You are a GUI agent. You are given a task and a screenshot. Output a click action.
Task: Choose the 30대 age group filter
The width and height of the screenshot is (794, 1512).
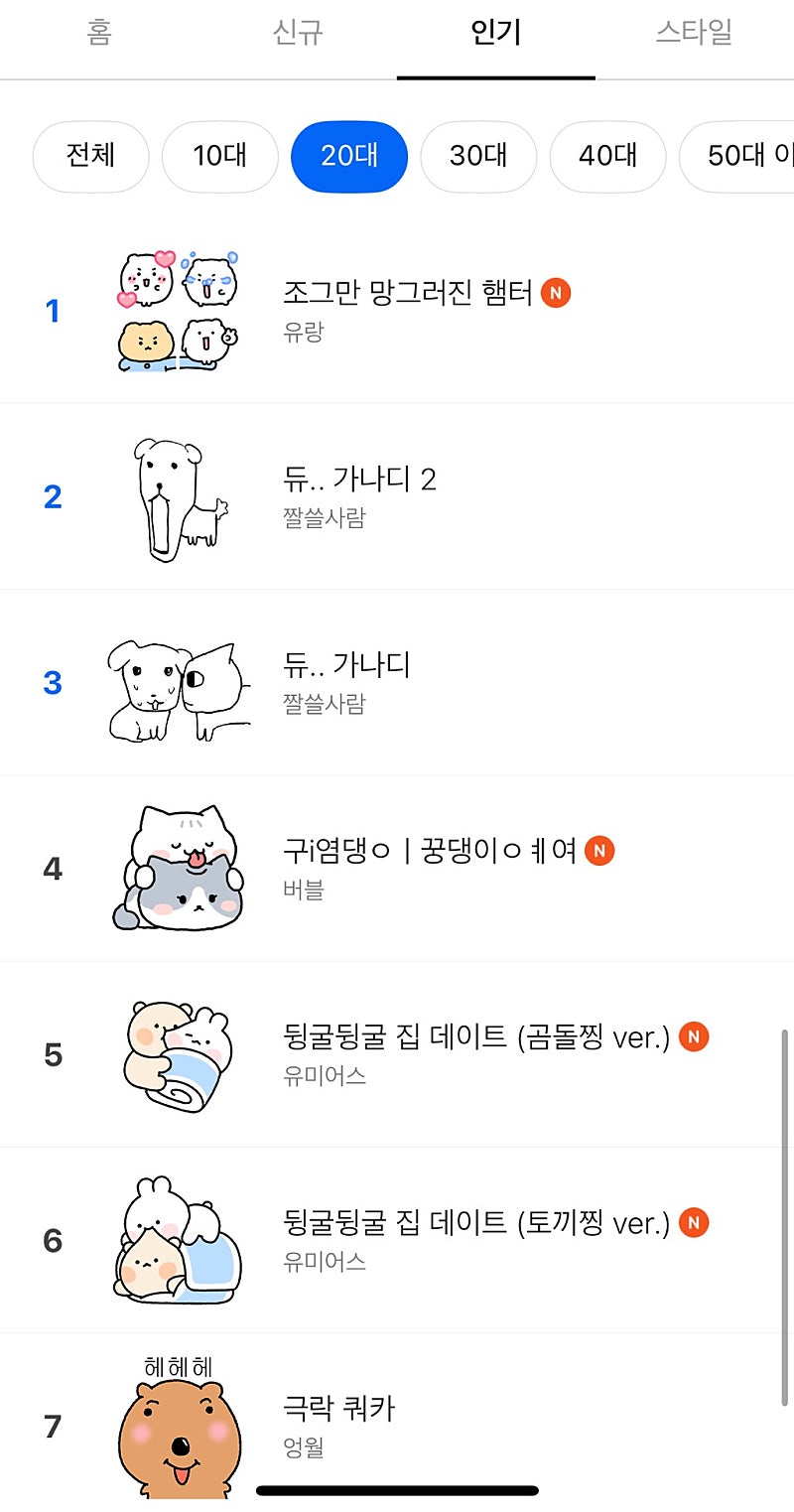point(478,156)
